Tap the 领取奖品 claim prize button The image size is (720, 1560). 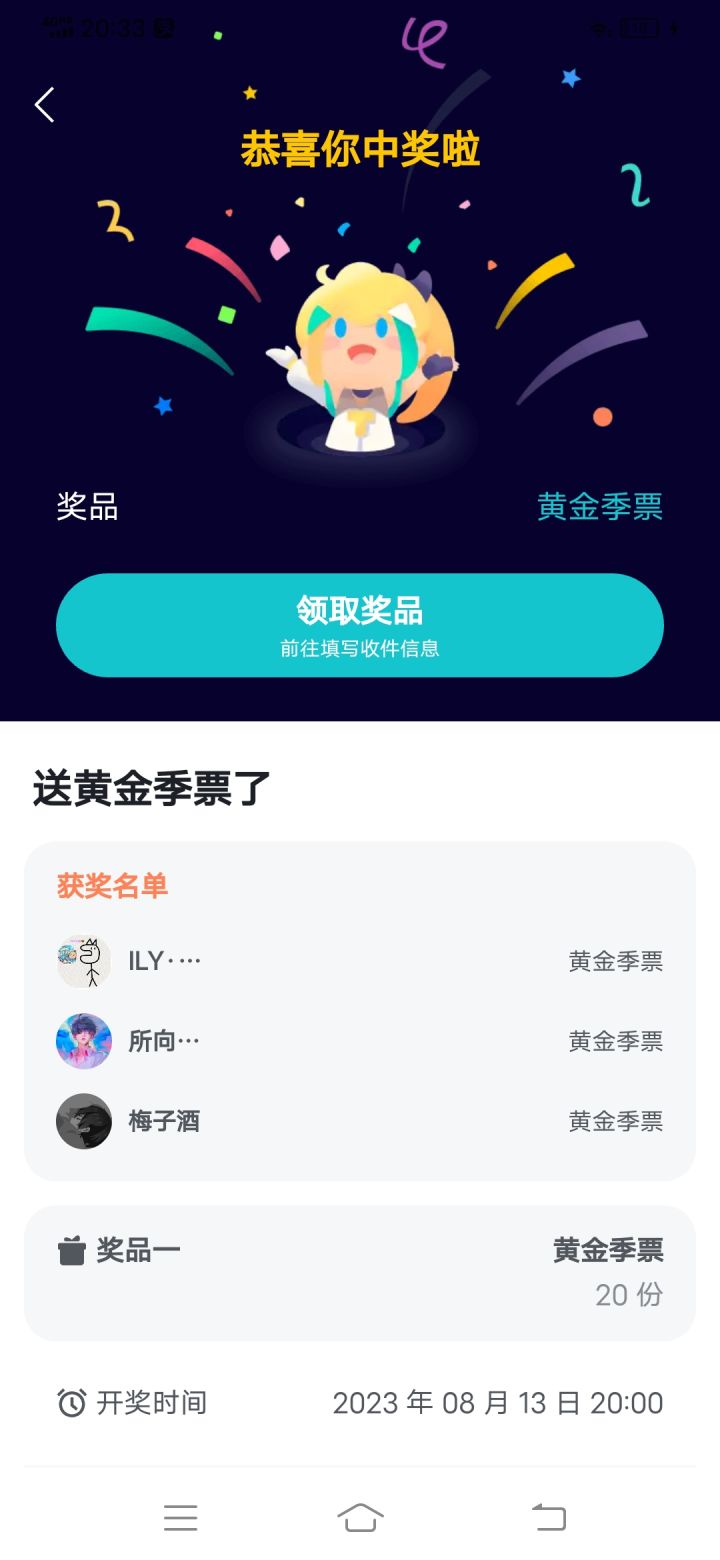(x=360, y=625)
